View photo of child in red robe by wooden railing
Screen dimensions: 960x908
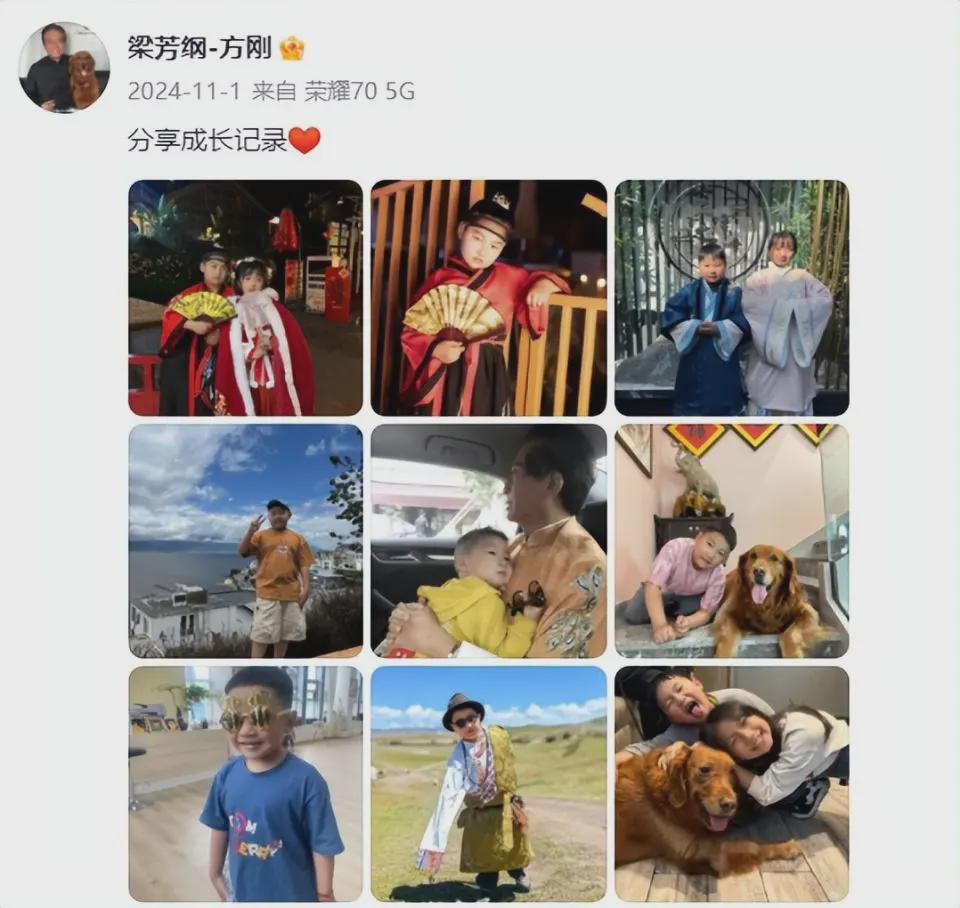[x=488, y=297]
